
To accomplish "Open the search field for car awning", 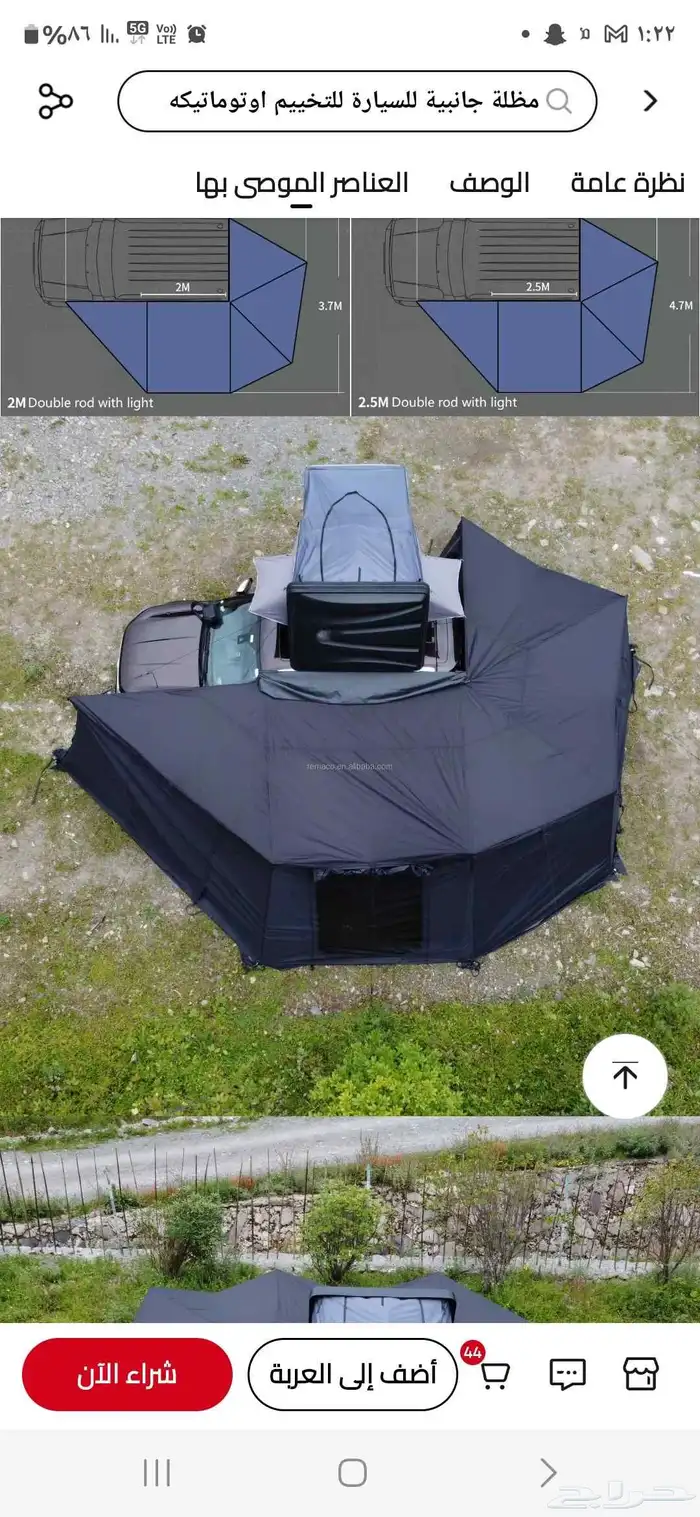I will pos(357,101).
